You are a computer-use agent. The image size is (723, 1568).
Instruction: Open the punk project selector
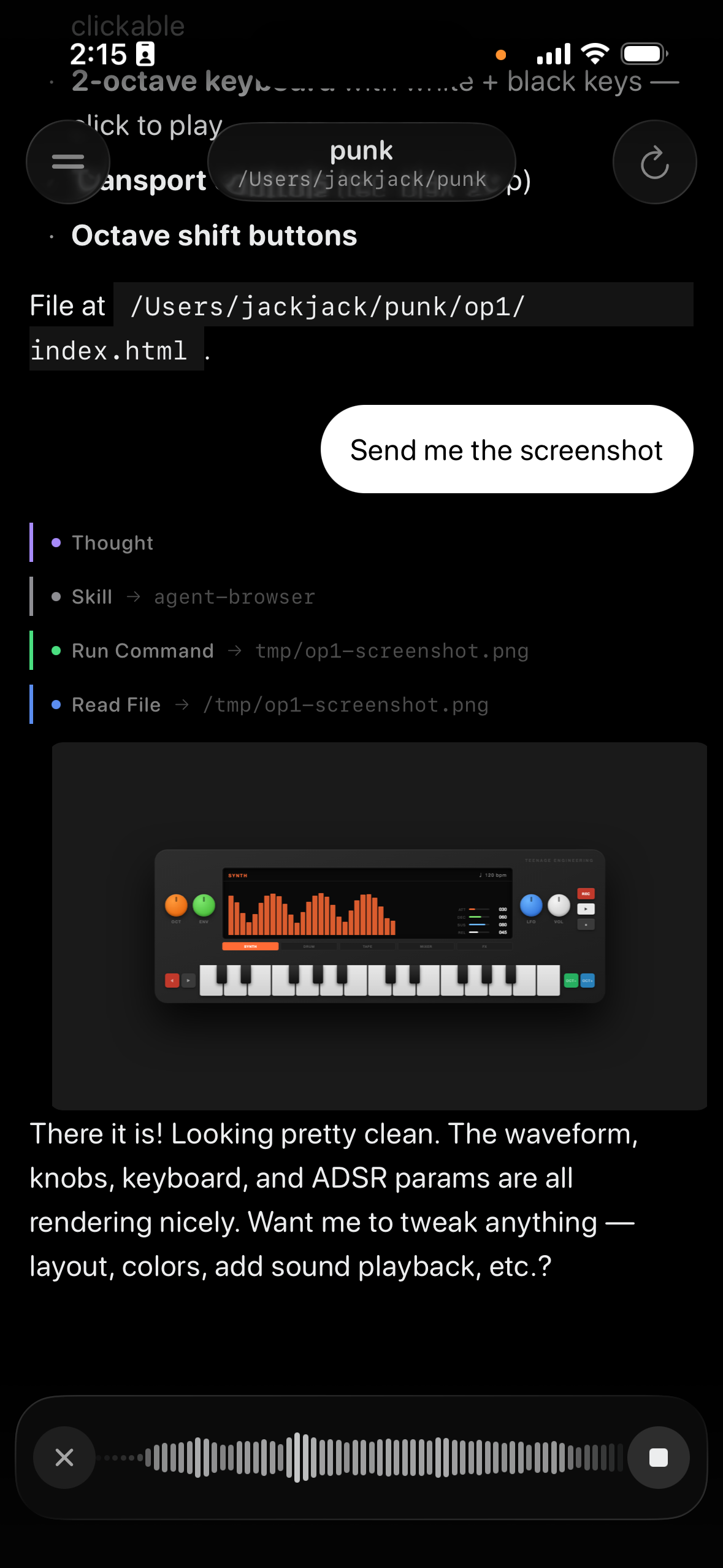[x=362, y=162]
